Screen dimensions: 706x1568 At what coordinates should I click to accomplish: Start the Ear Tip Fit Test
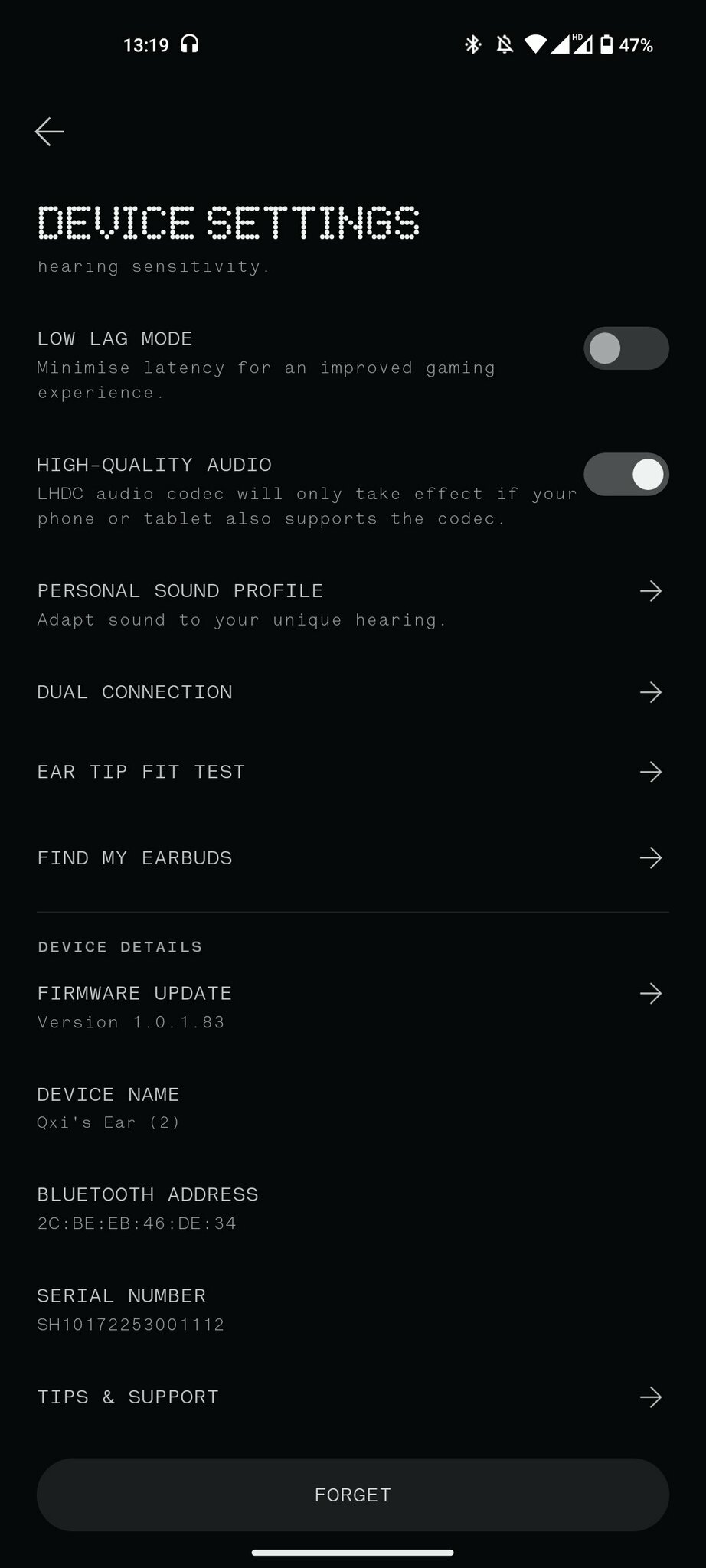pyautogui.click(x=353, y=772)
